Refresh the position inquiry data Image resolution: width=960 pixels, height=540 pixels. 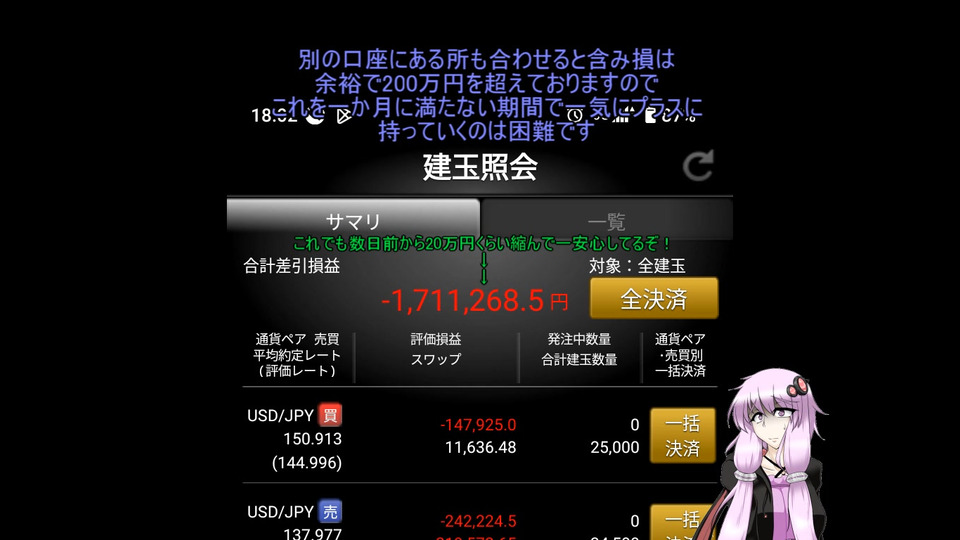[x=698, y=166]
